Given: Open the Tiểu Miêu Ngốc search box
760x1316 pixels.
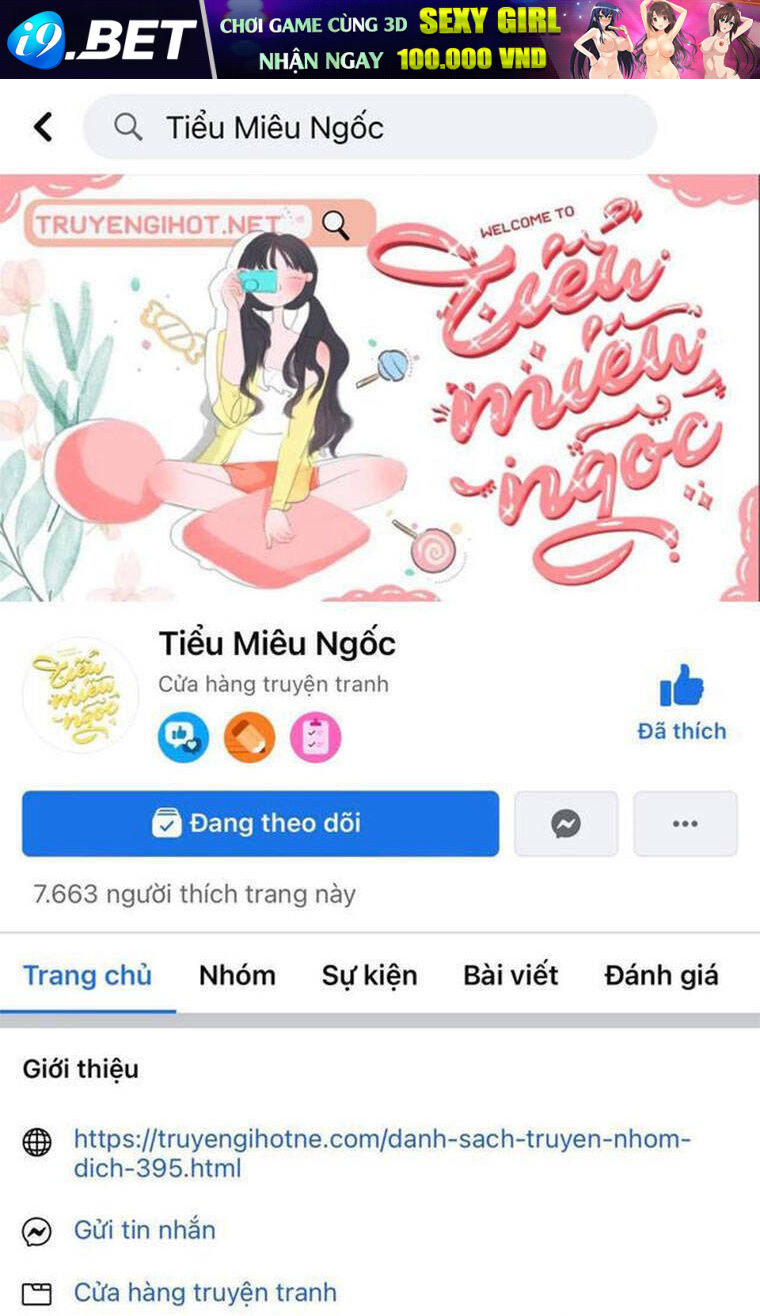Looking at the screenshot, I should click(370, 127).
